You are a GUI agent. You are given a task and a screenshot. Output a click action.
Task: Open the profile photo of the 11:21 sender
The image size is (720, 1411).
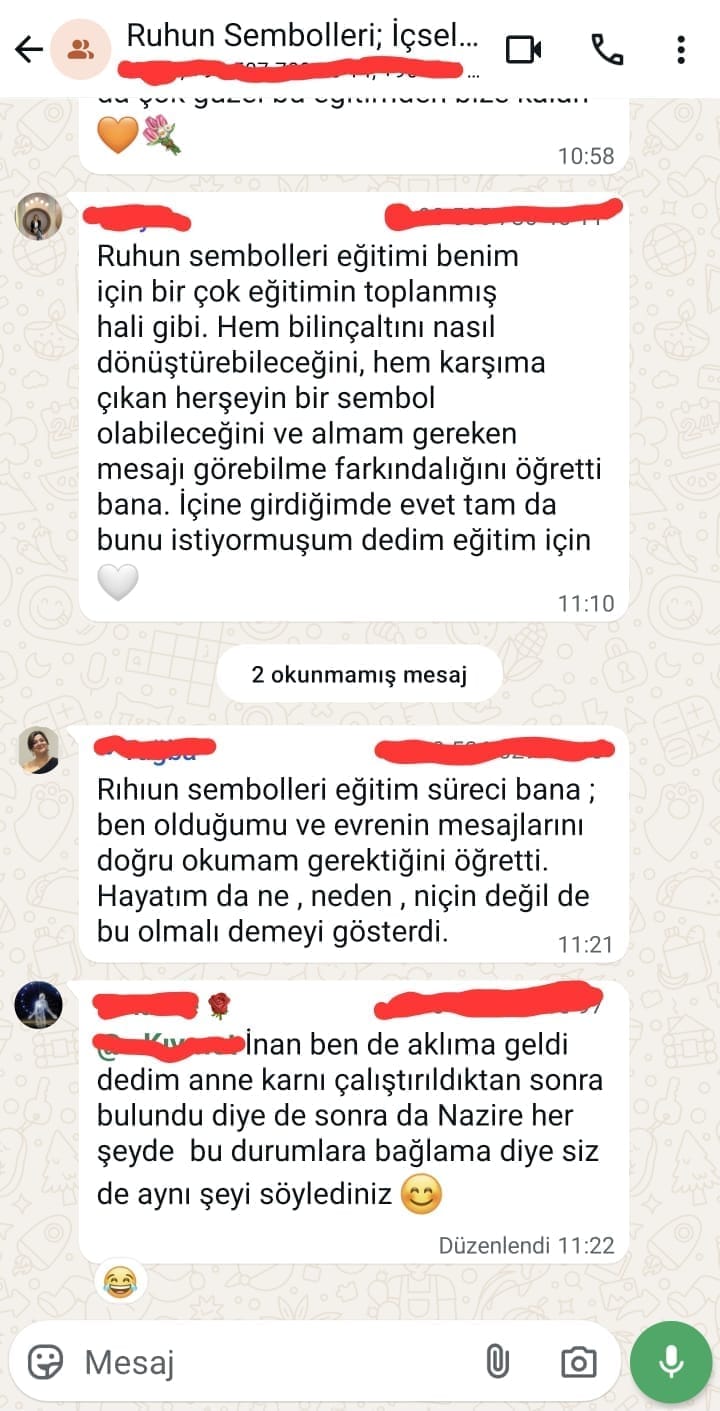[39, 750]
